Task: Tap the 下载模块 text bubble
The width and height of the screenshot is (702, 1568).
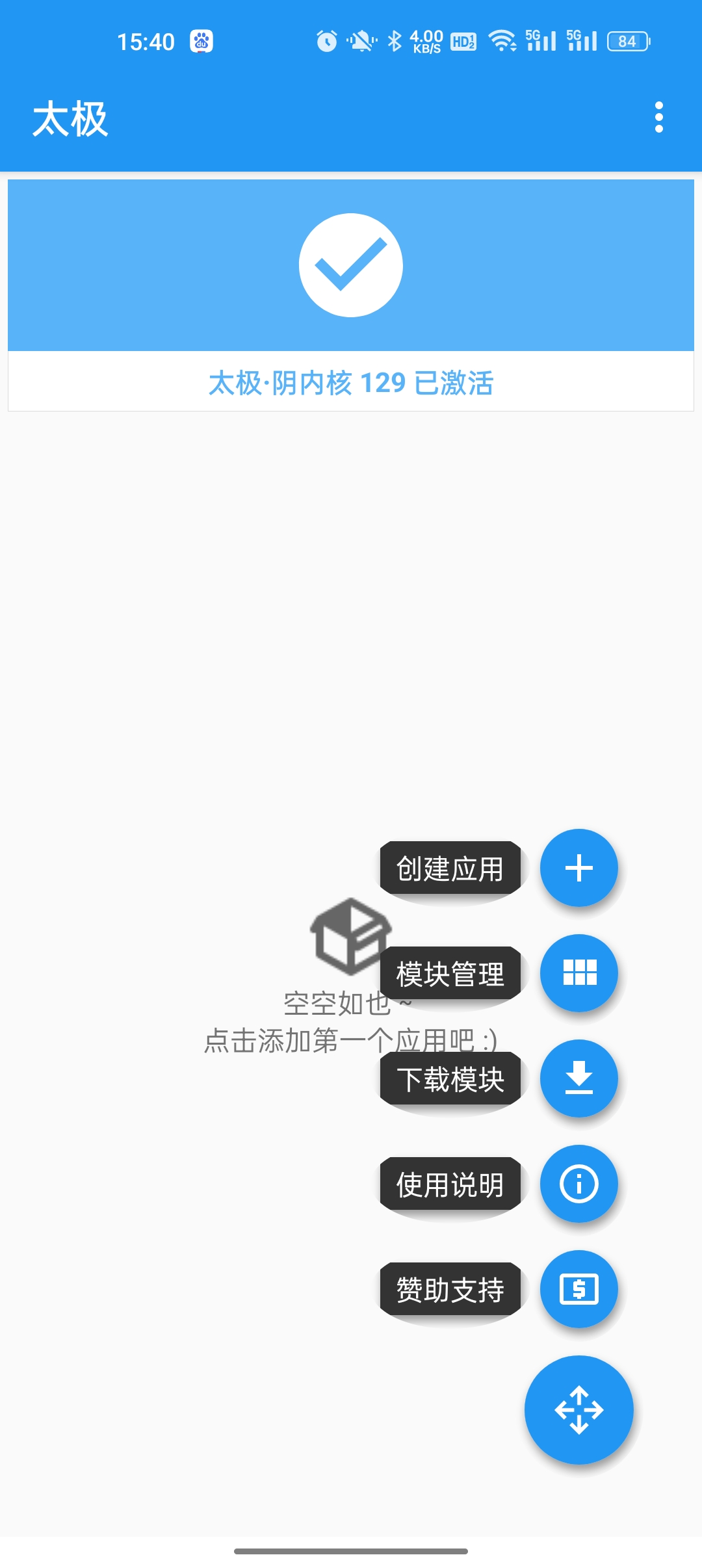Action: click(450, 1079)
